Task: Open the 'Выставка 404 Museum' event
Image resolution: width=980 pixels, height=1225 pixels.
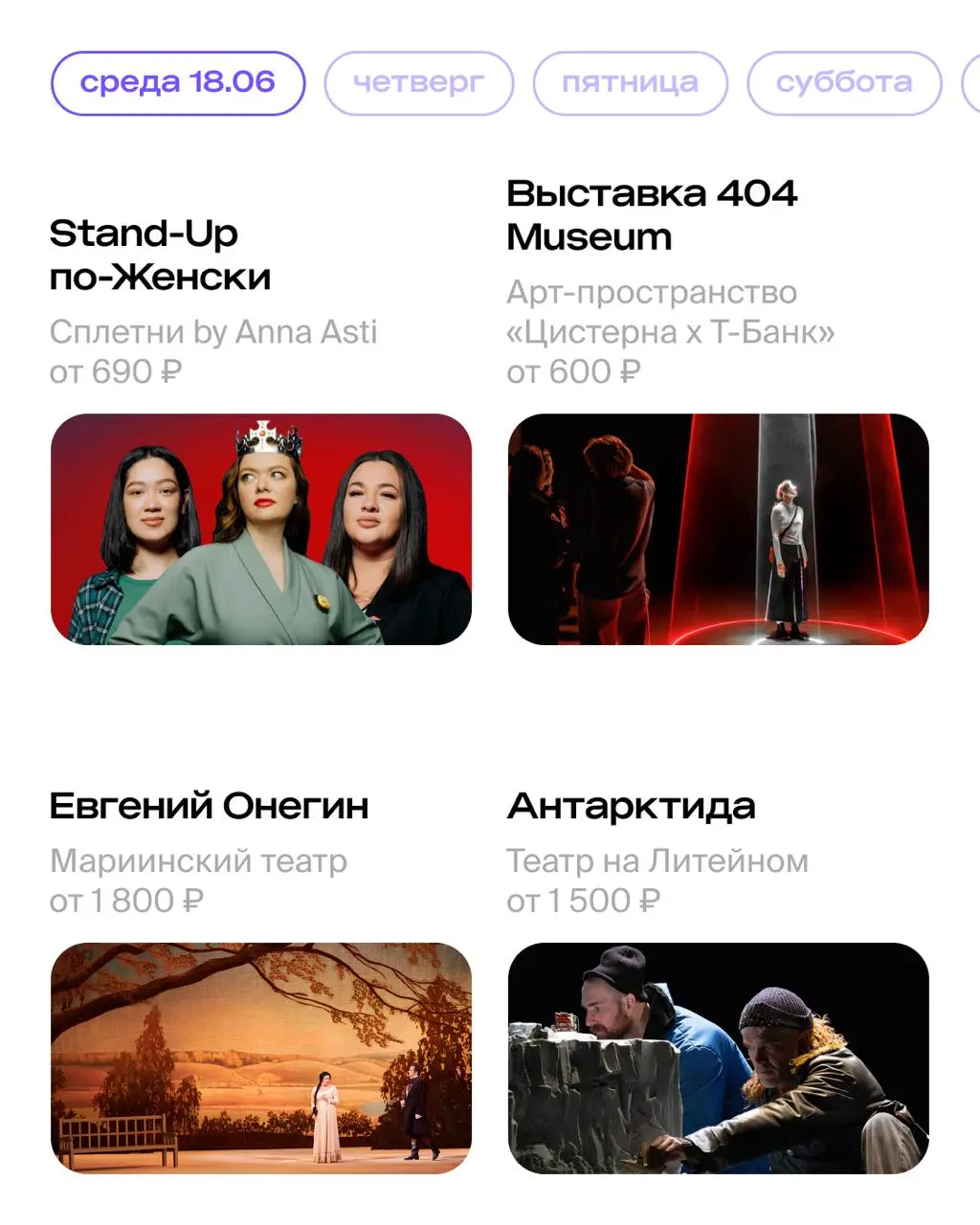Action: click(x=652, y=214)
